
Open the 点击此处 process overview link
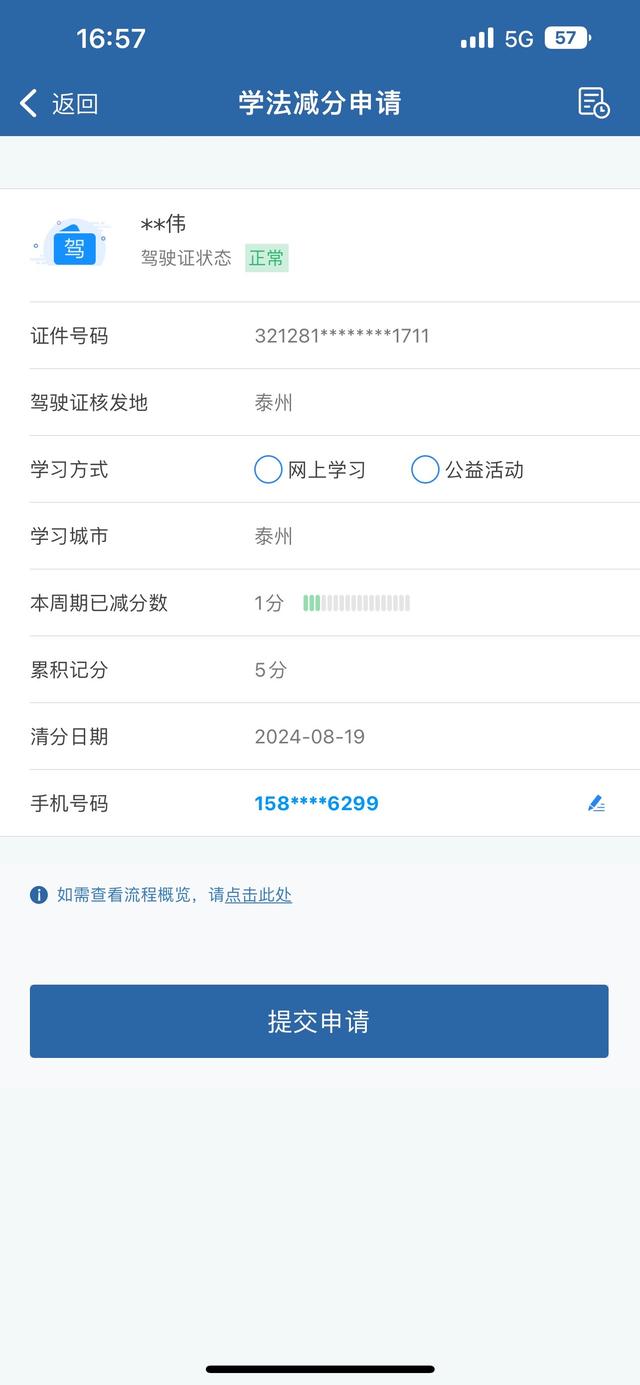point(258,895)
